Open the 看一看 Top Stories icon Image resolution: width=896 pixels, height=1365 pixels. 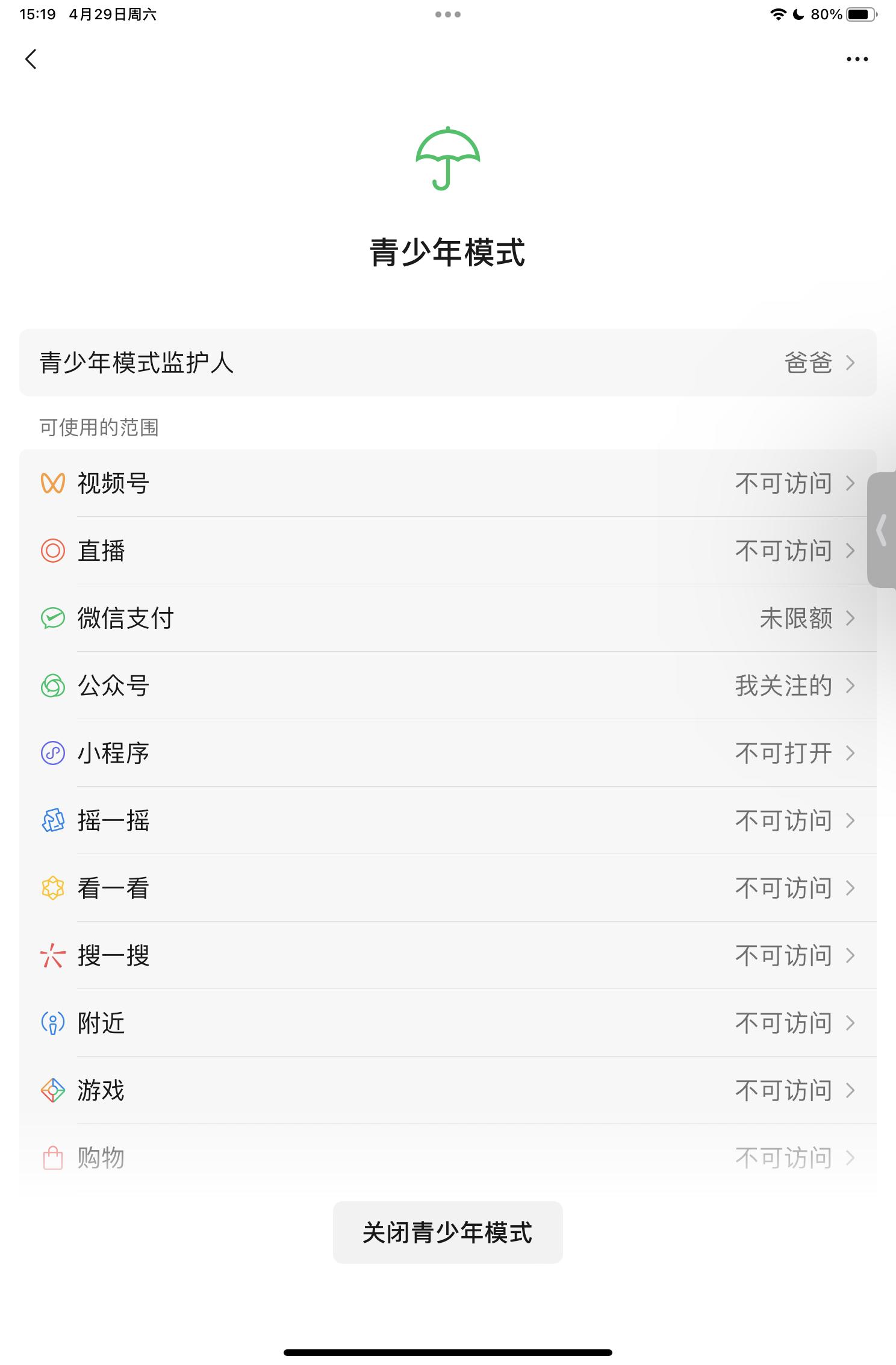click(53, 889)
